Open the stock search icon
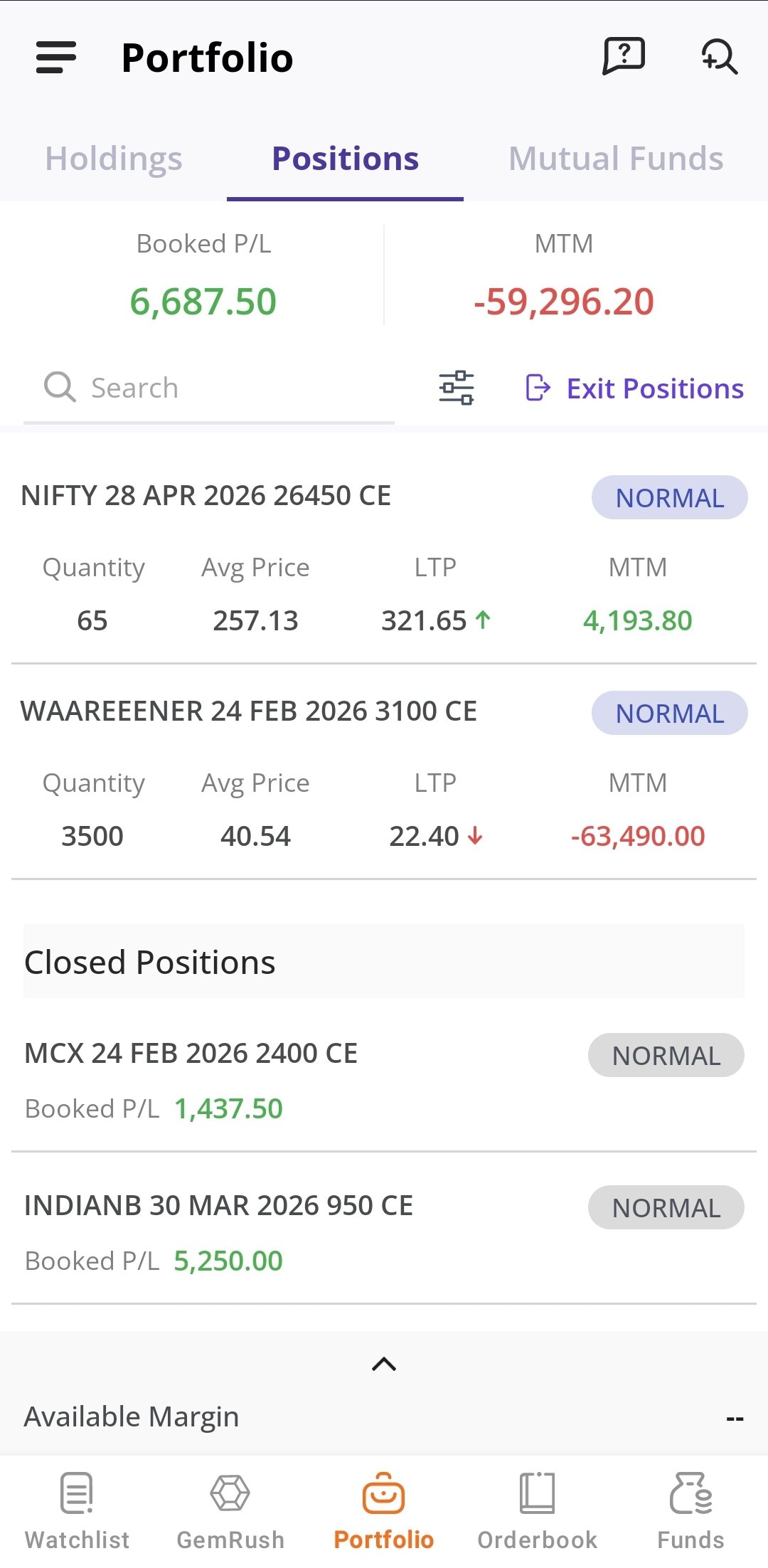 719,56
